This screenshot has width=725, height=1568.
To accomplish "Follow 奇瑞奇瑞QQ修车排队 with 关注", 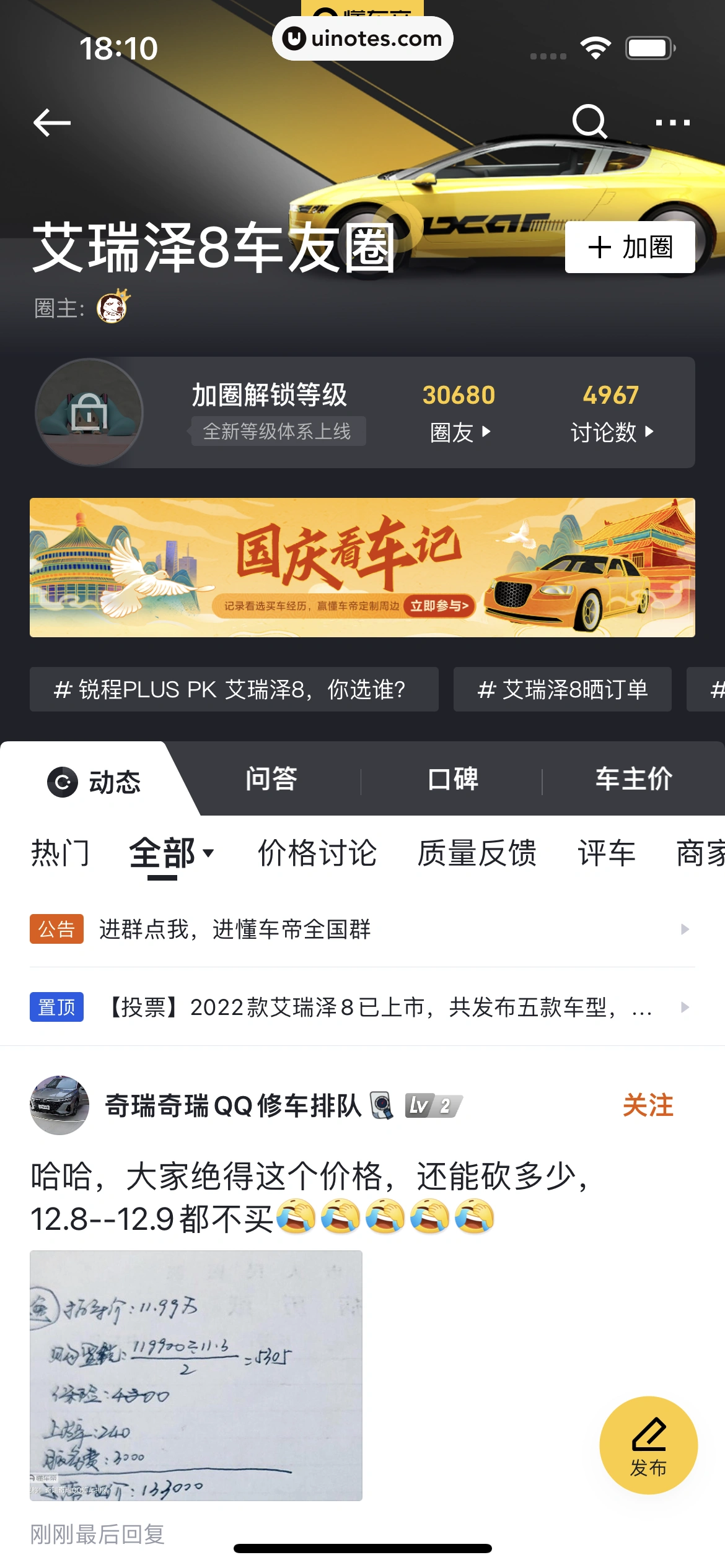I will click(648, 1105).
